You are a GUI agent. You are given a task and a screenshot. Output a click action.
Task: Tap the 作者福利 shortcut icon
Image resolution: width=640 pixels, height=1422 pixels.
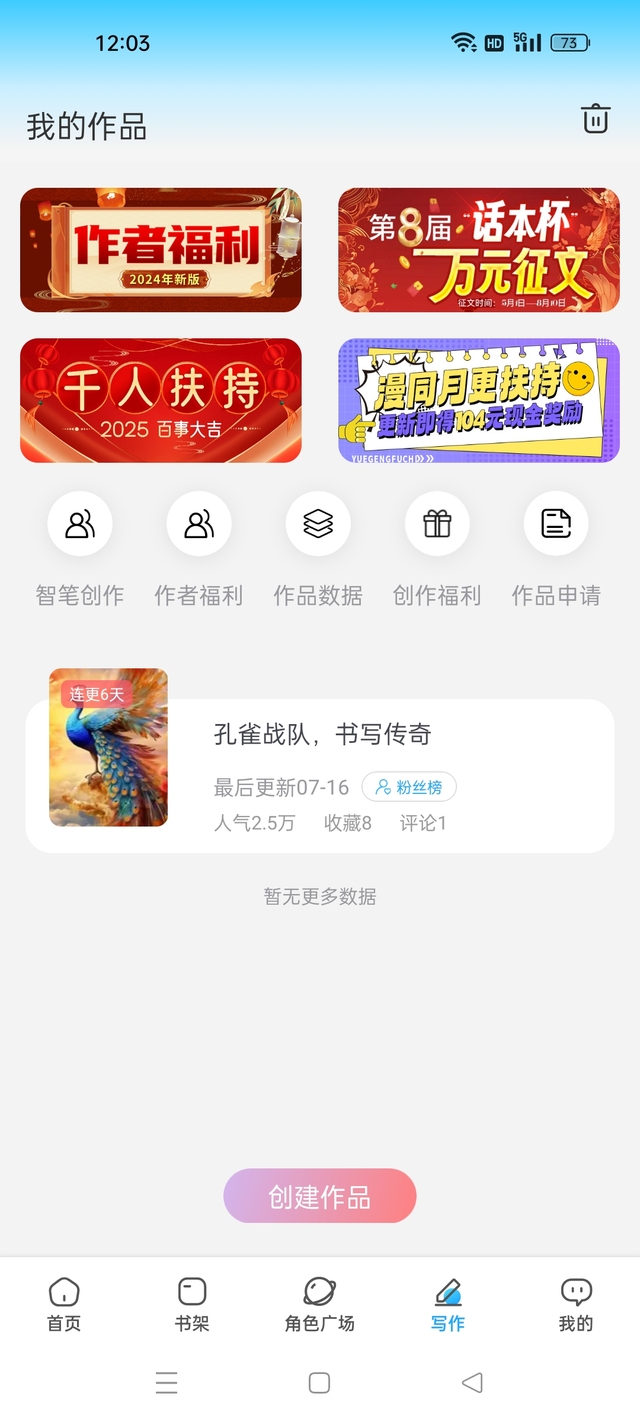click(199, 524)
